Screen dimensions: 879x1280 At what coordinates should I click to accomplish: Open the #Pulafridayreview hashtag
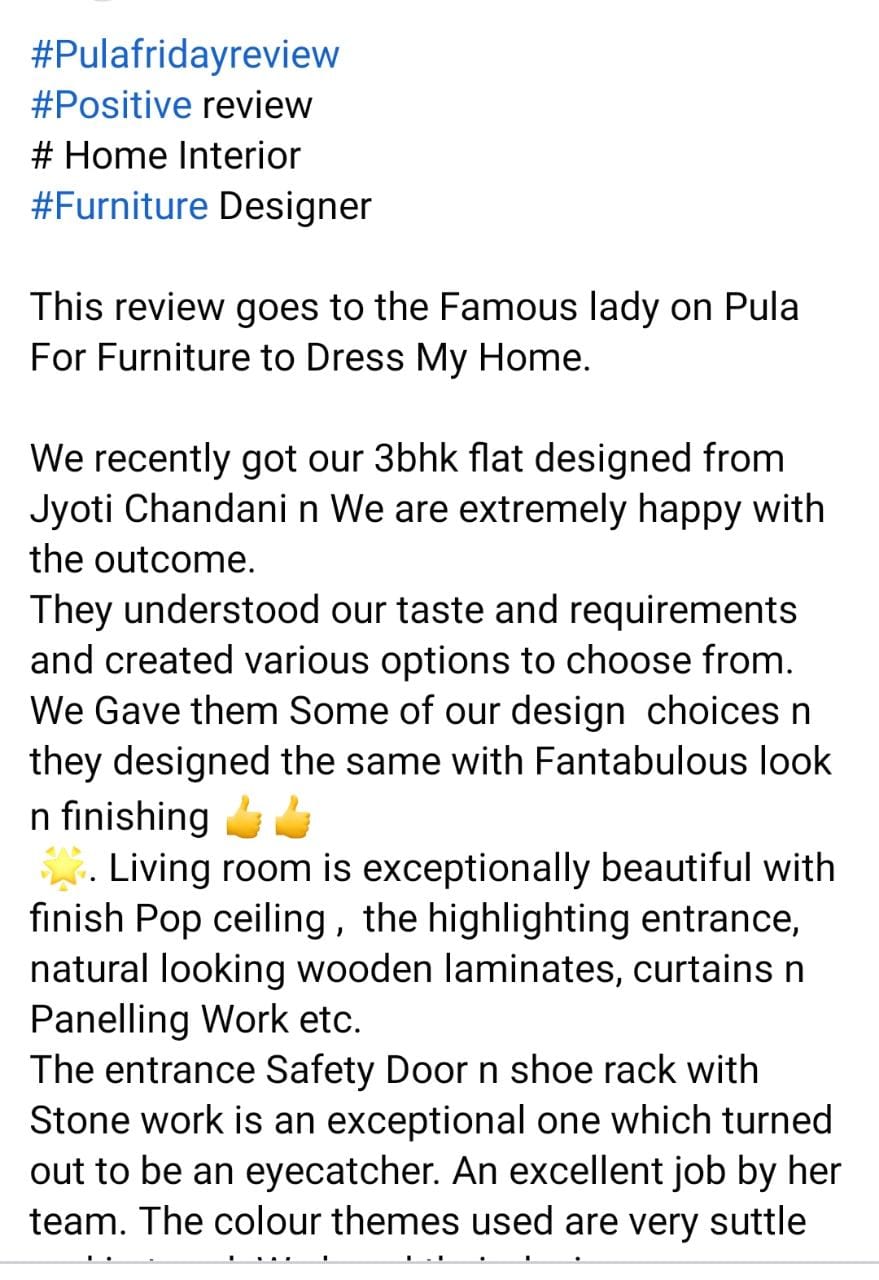tap(185, 55)
